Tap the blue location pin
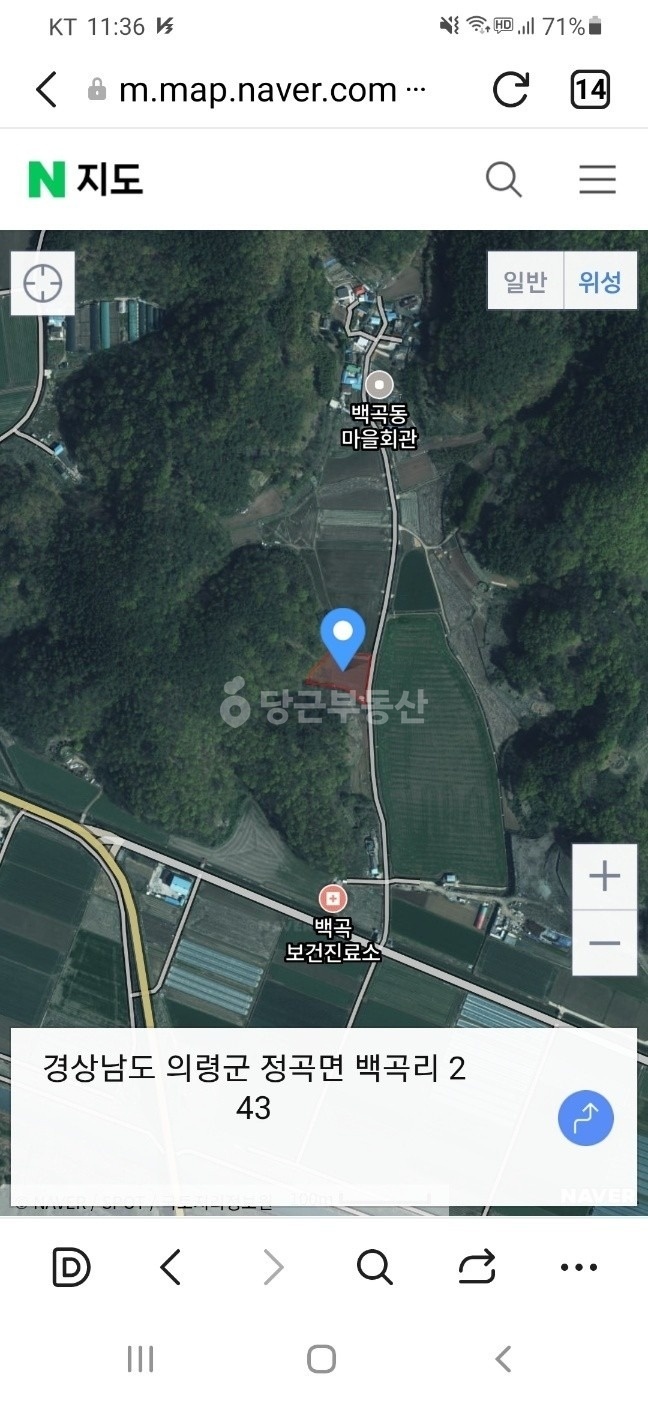Screen dimensions: 648x1404 click(343, 634)
